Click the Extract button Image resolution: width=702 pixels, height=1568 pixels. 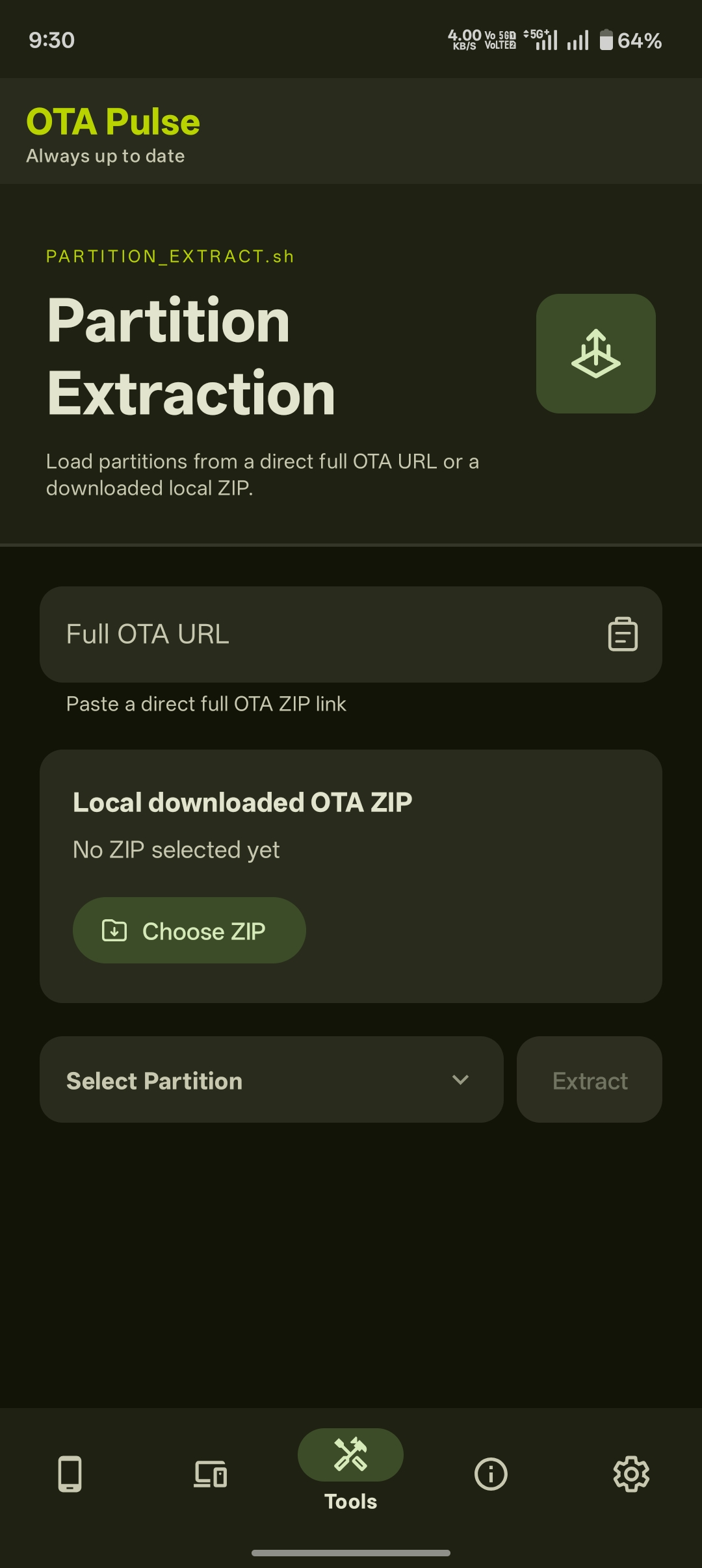[589, 1080]
